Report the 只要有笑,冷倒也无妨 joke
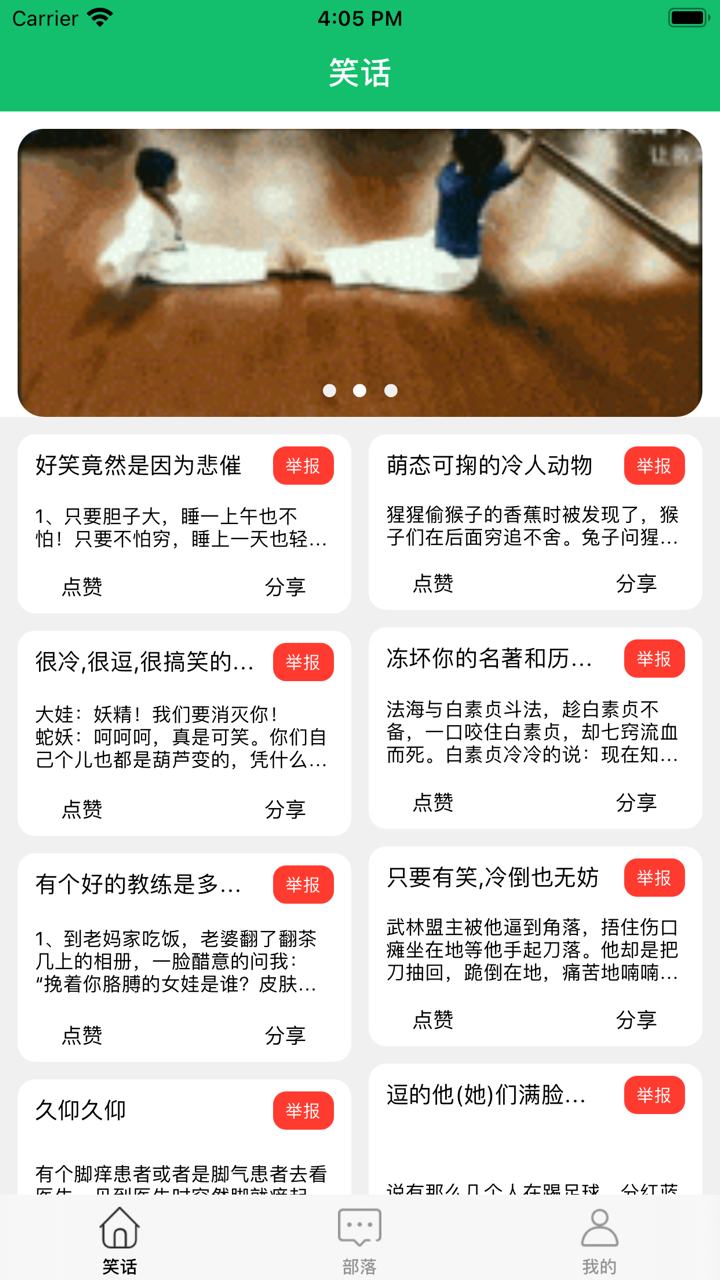The image size is (720, 1280). point(654,878)
